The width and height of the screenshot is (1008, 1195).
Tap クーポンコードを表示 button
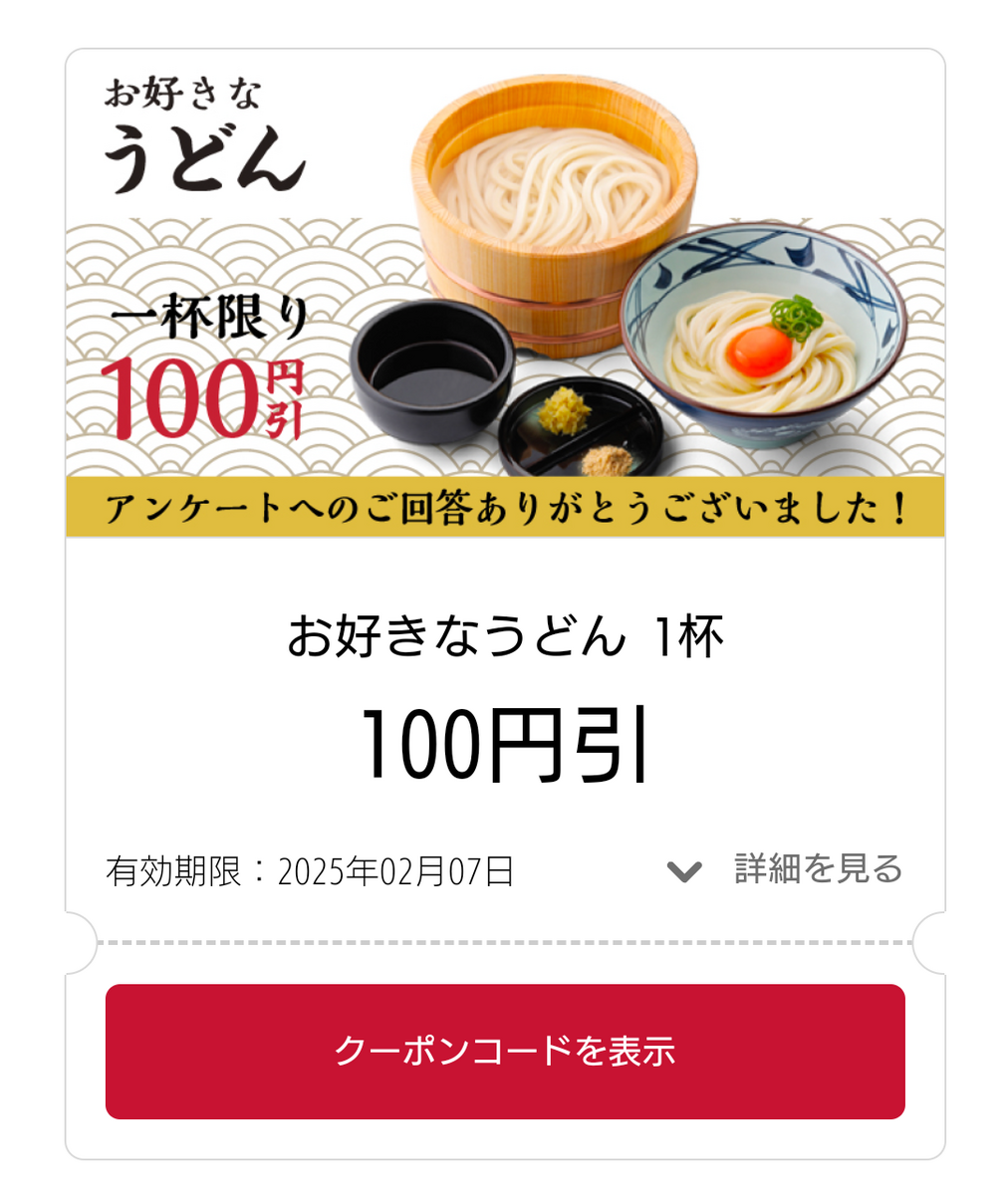point(505,1052)
